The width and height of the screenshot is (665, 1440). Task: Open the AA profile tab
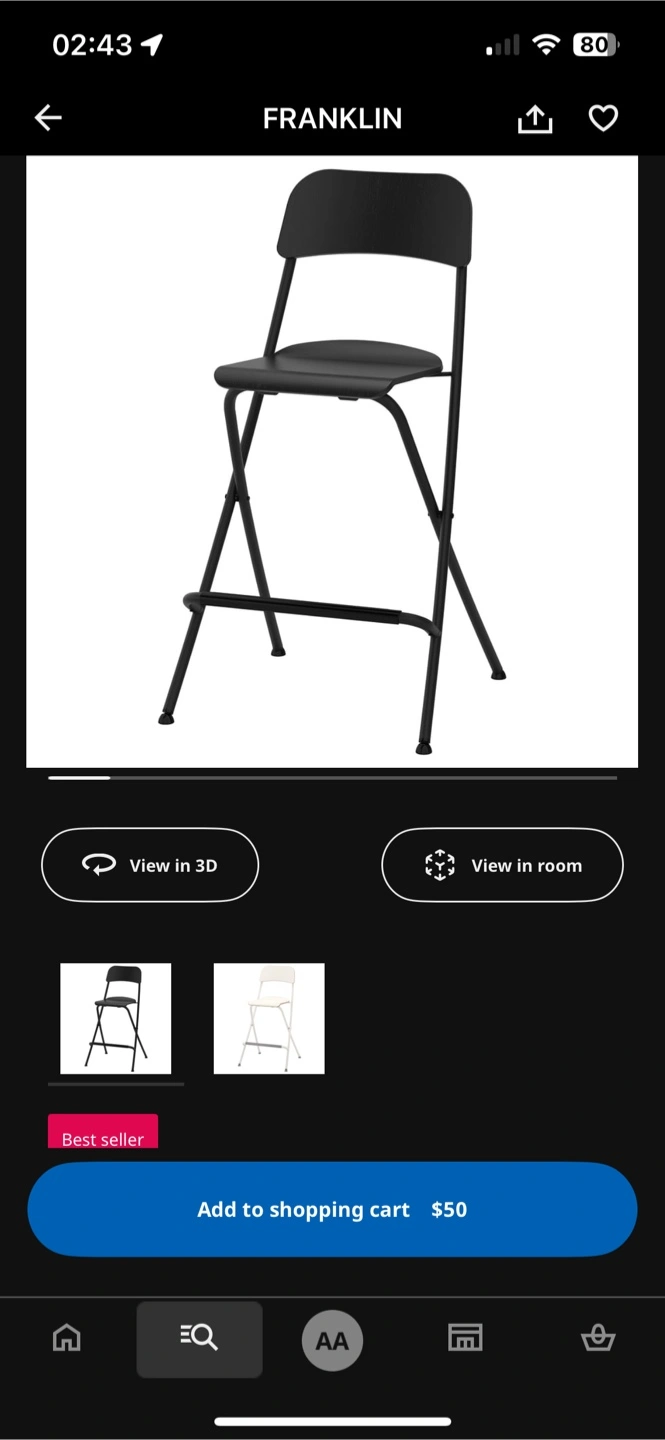[x=332, y=1340]
